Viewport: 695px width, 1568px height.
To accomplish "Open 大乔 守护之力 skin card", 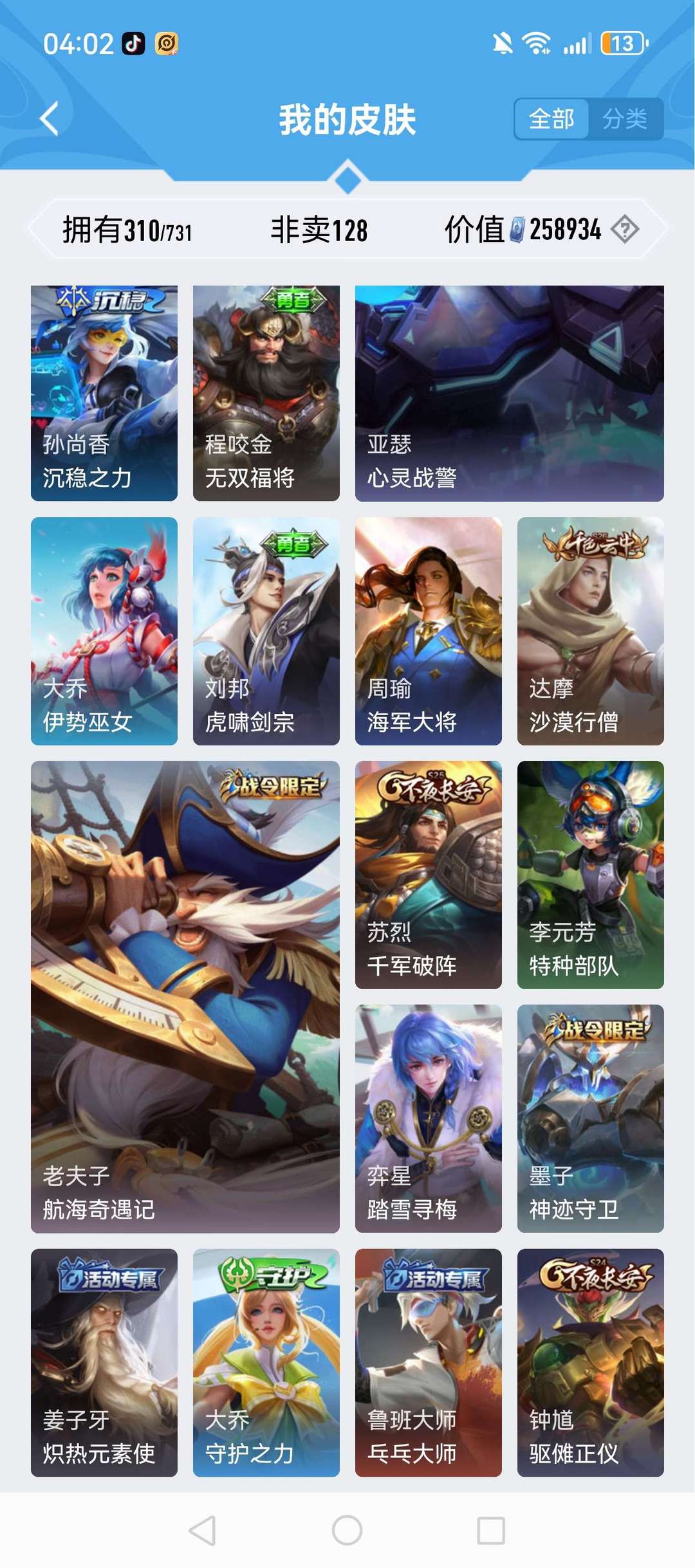I will point(266,1363).
